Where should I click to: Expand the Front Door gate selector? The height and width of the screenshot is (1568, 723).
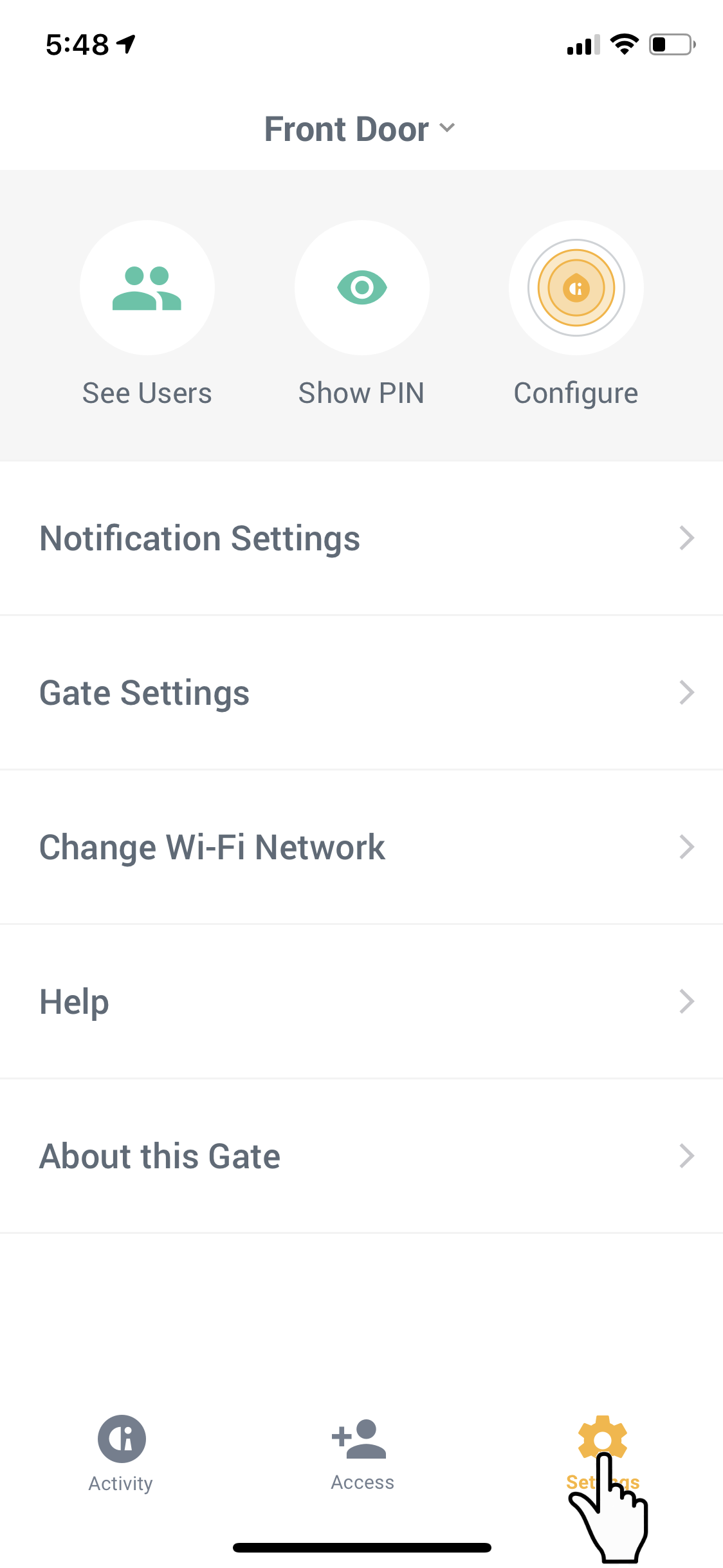(360, 129)
